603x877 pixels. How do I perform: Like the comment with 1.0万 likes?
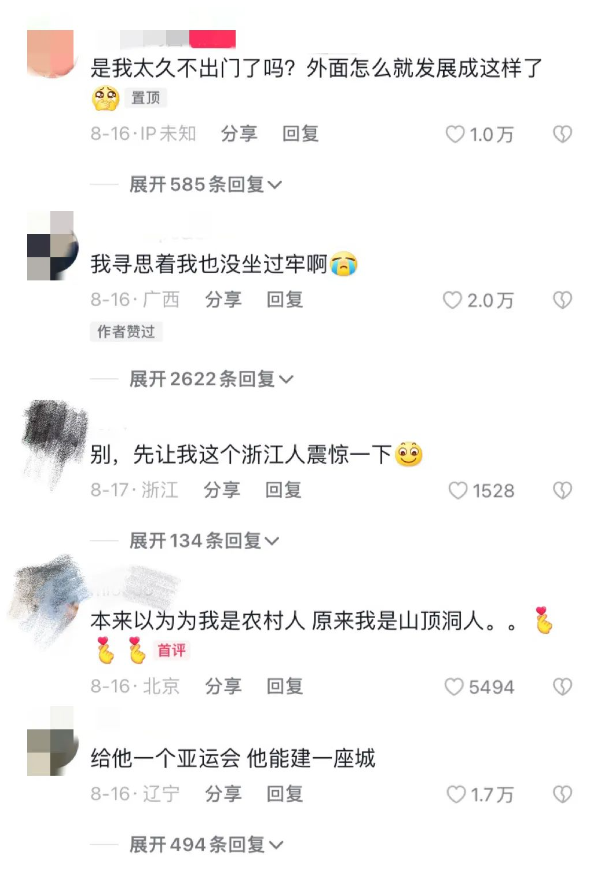coord(455,134)
